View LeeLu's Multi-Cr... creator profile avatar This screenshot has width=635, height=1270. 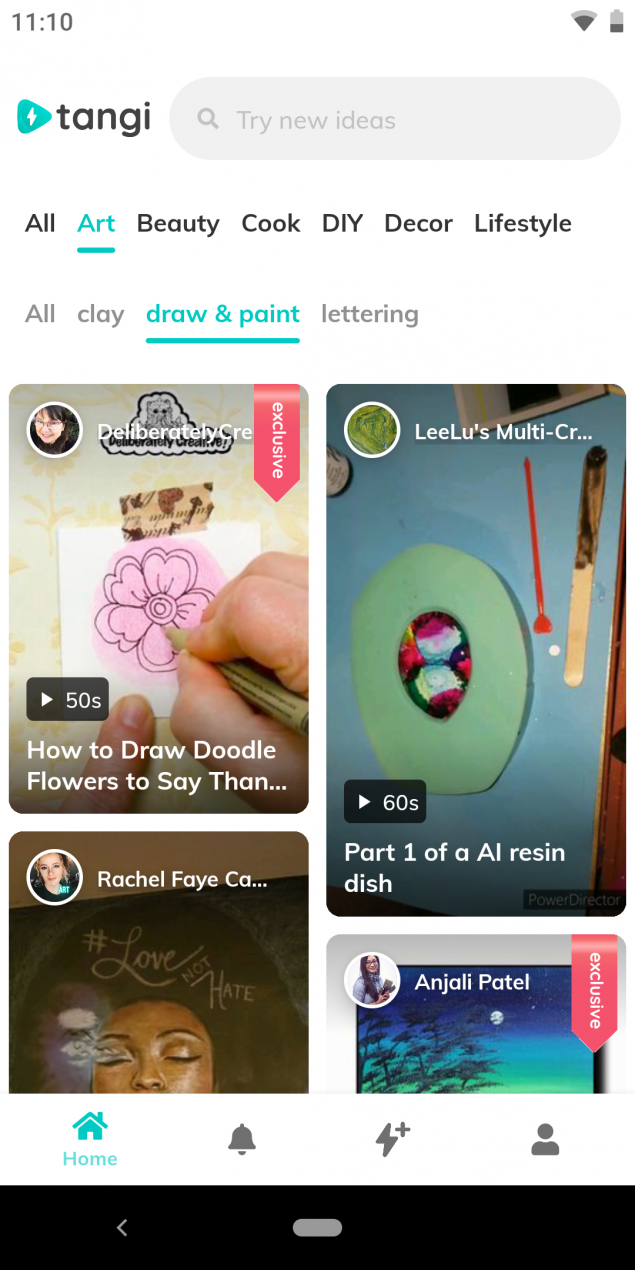tap(372, 431)
